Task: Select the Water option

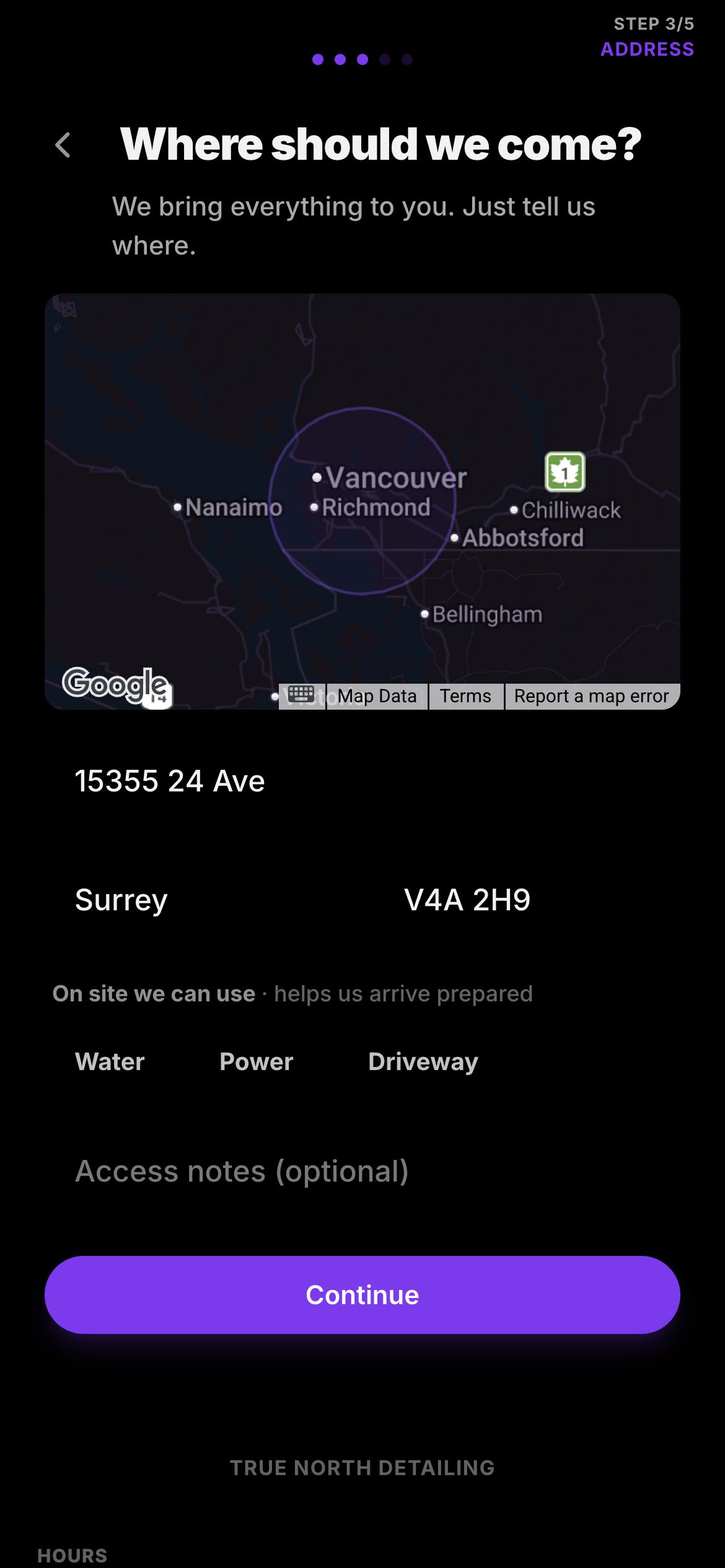Action: point(110,1061)
